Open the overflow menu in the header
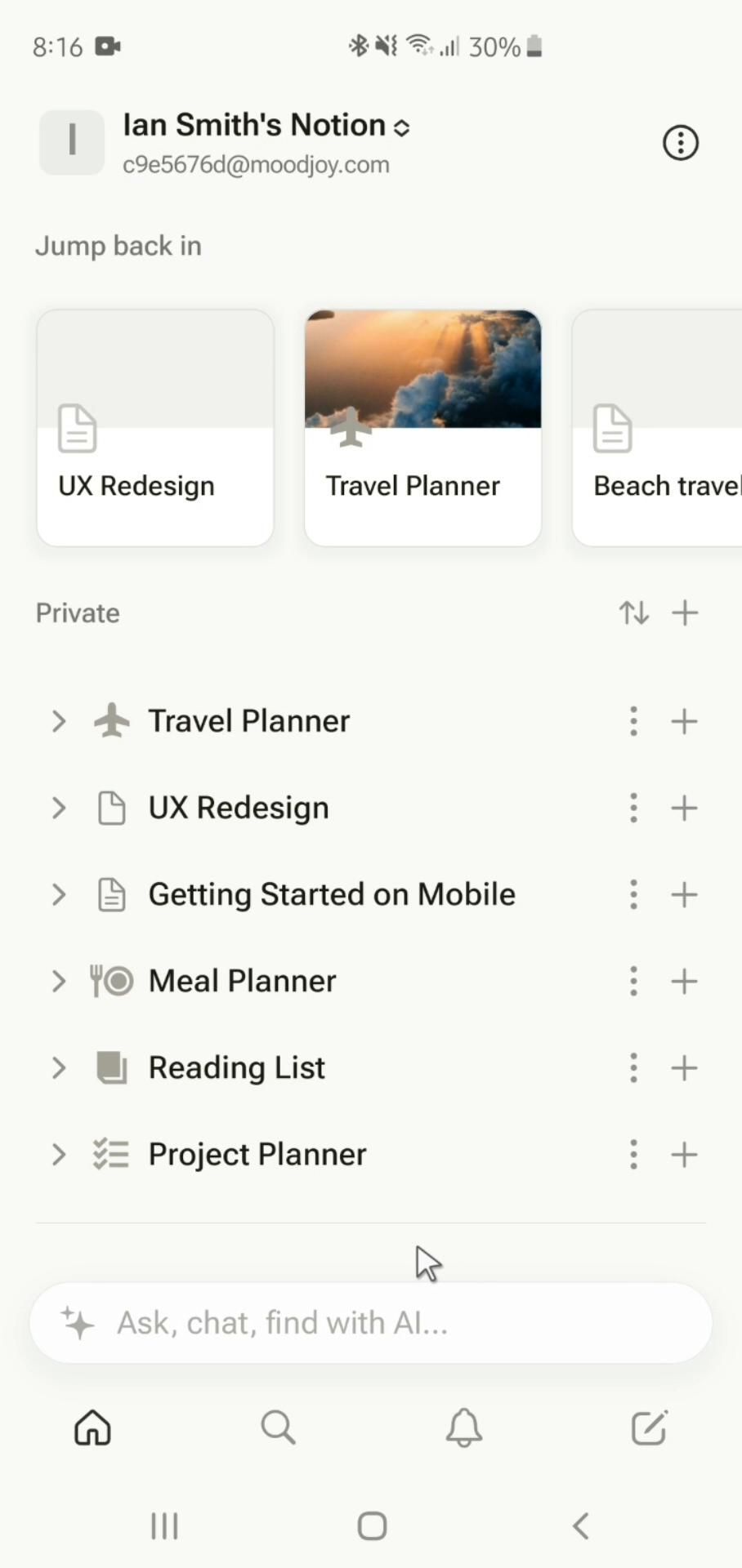 coord(680,143)
